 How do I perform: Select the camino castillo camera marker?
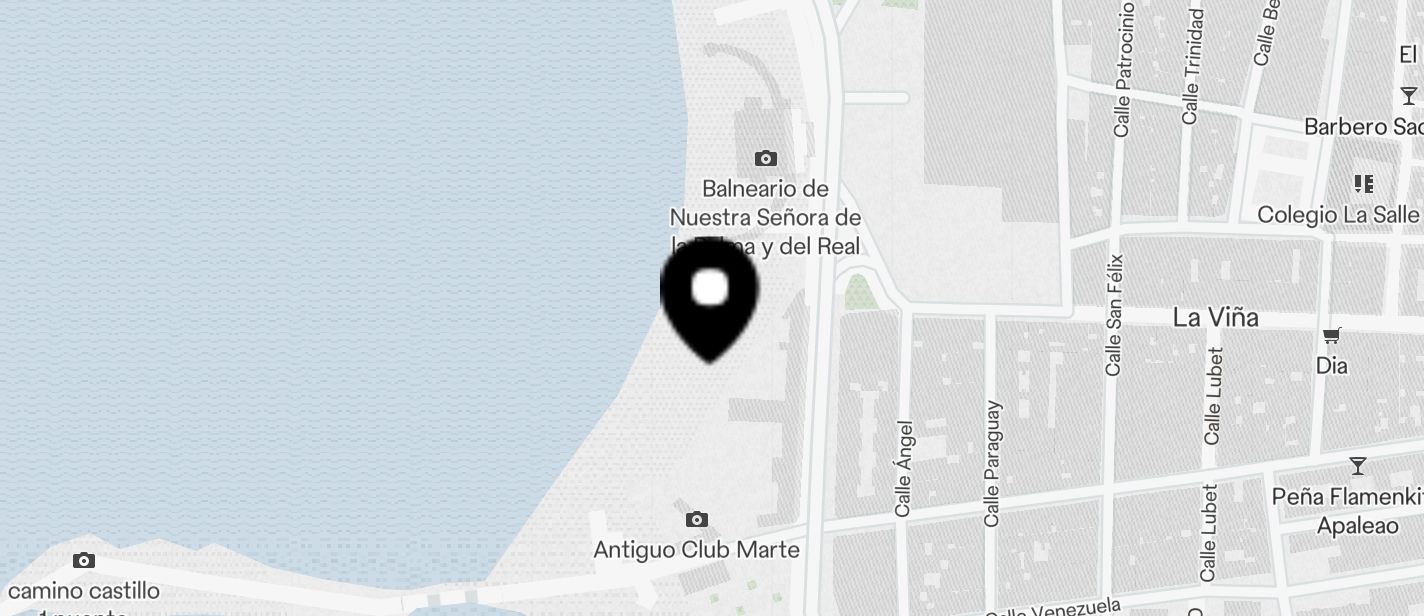(84, 561)
